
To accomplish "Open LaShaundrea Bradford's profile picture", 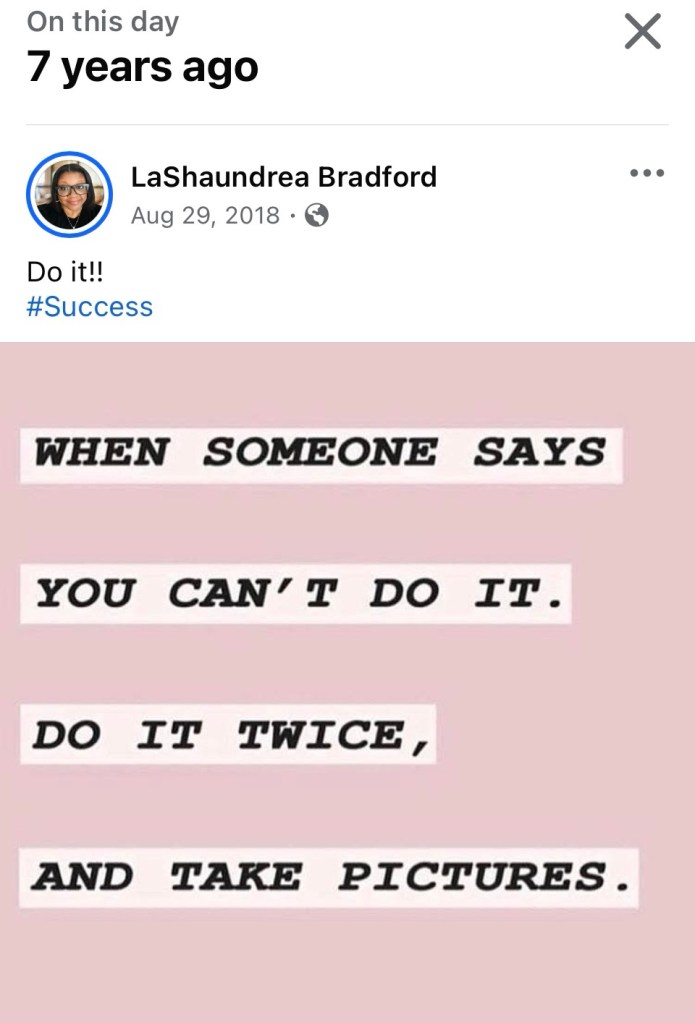I will click(68, 195).
